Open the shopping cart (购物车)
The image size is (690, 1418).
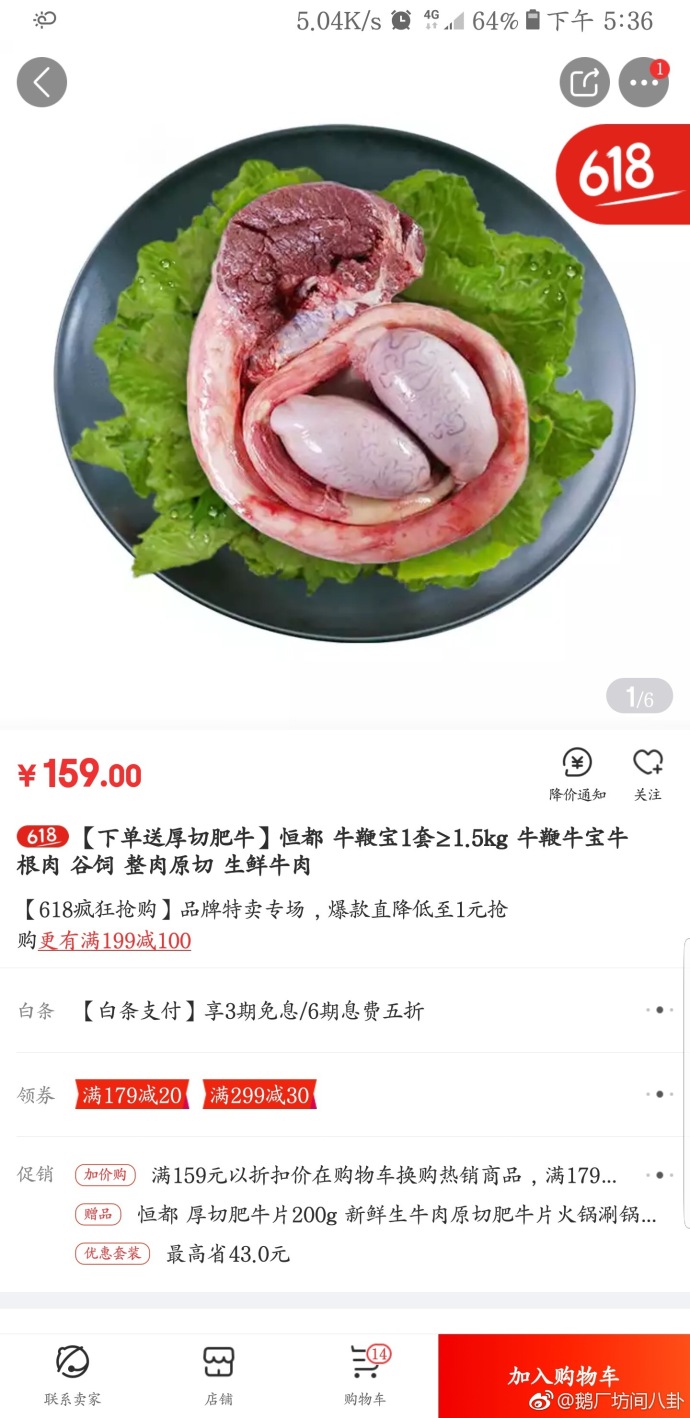365,1374
